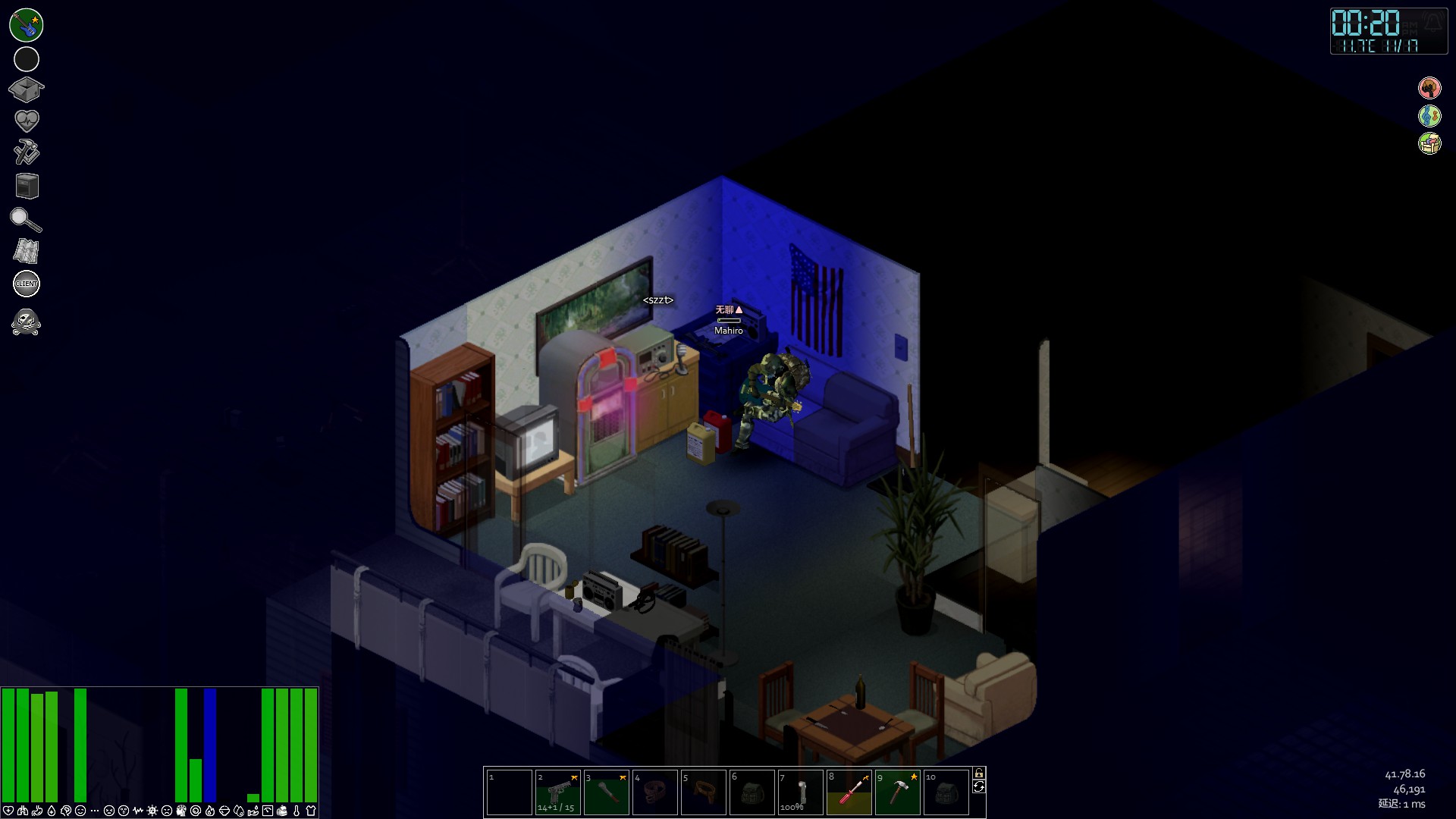This screenshot has height=819, width=1456.
Task: Tap the empty secondary hand slot
Action: pos(27,59)
